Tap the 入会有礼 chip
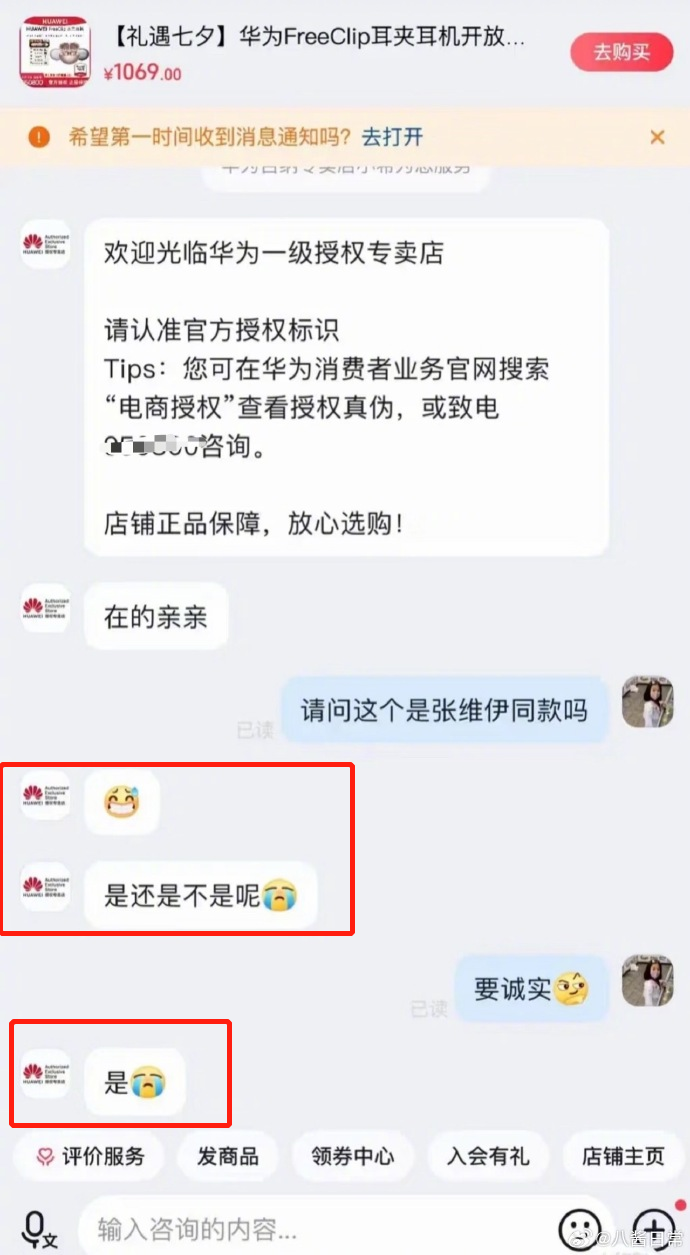Viewport: 690px width, 1255px height. coord(487,1157)
